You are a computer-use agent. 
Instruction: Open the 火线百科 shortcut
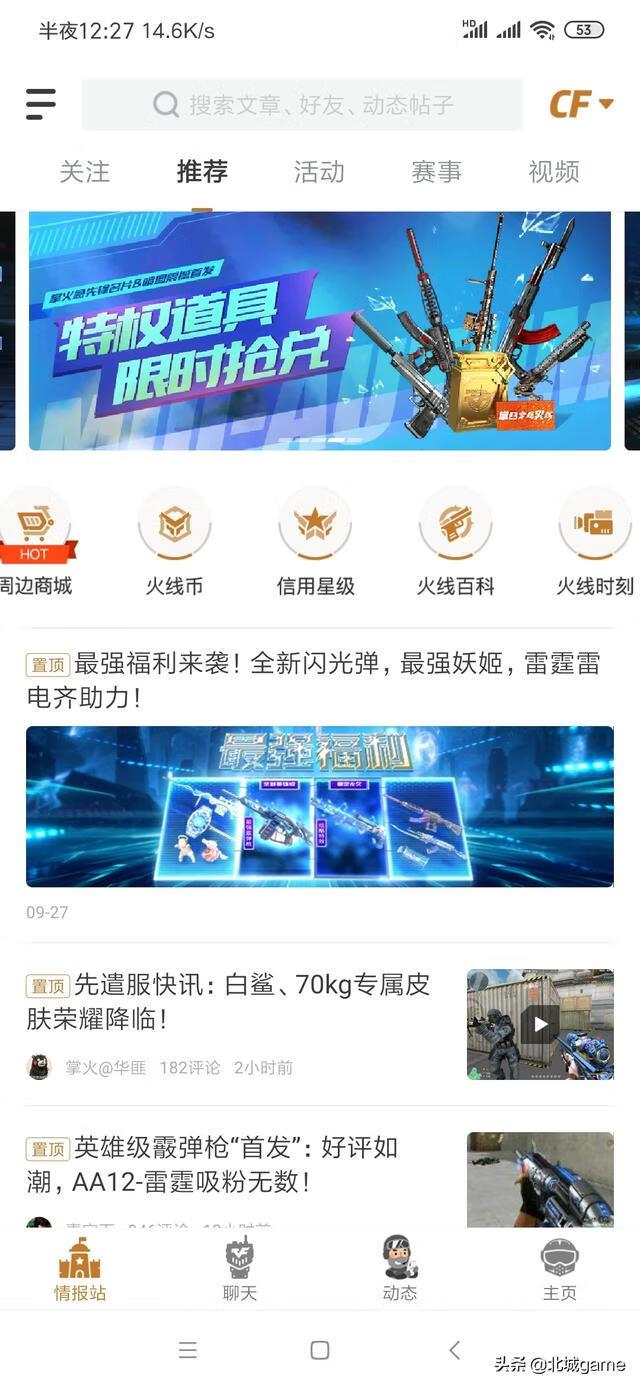(x=455, y=542)
